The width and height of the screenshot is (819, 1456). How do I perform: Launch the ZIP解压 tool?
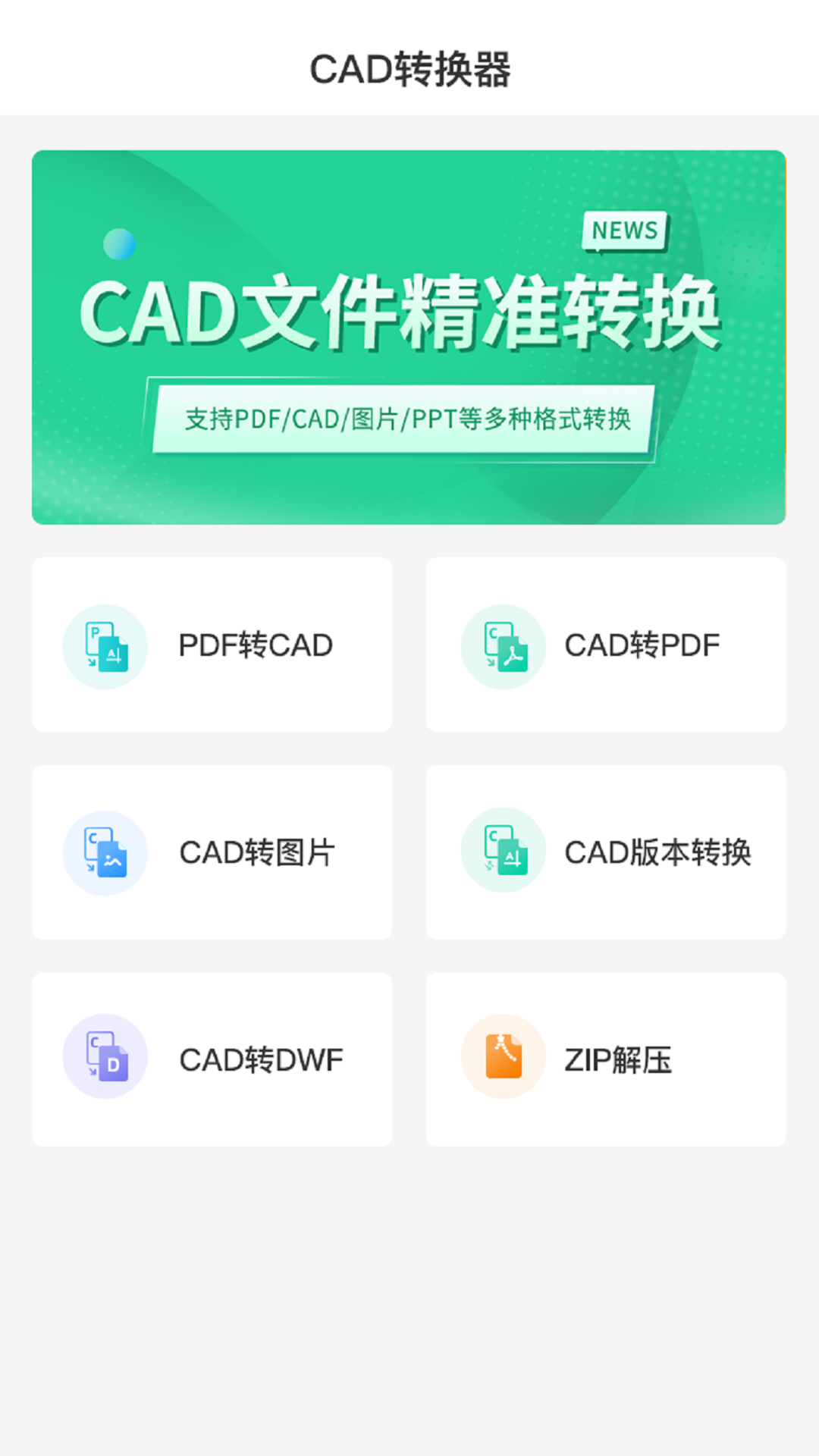605,1059
